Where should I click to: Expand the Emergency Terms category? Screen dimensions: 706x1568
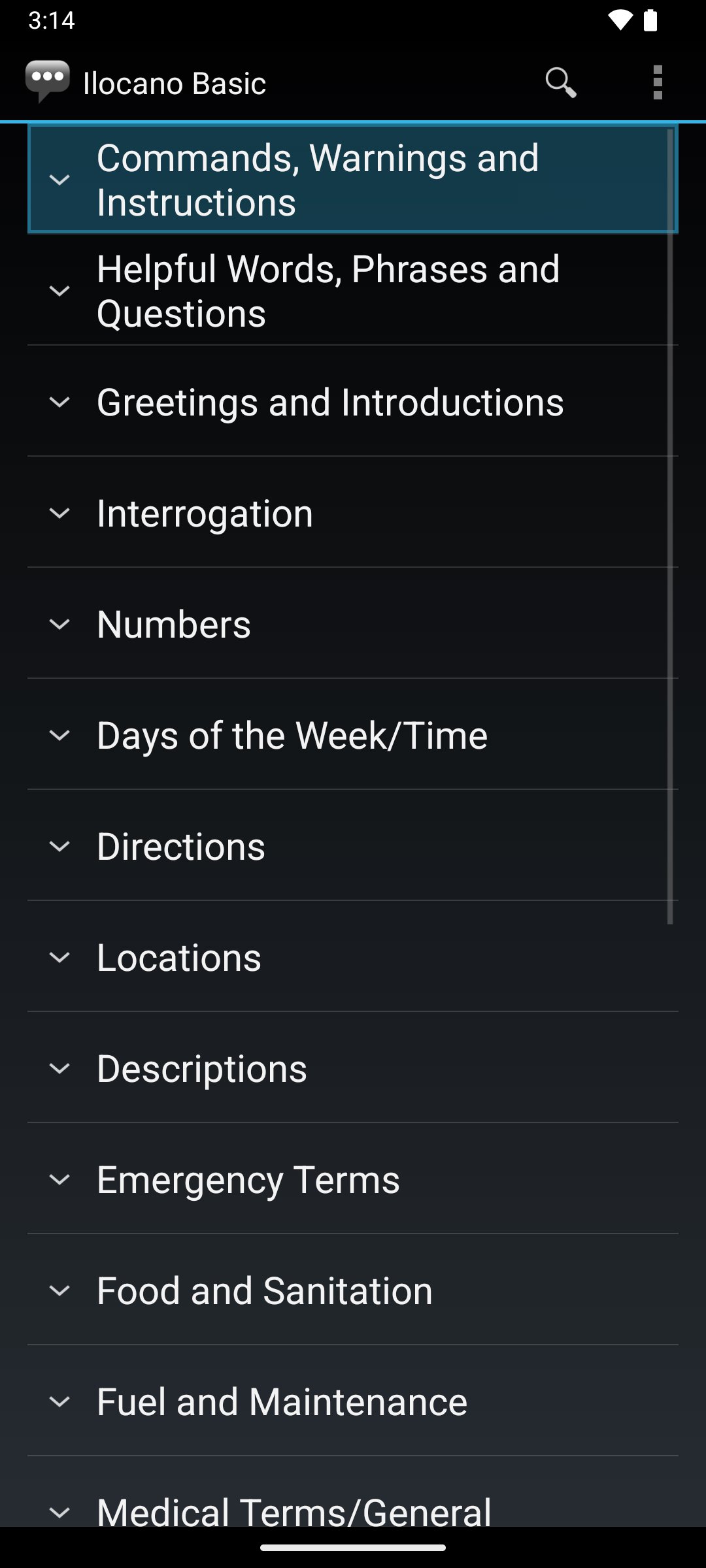[x=353, y=1179]
